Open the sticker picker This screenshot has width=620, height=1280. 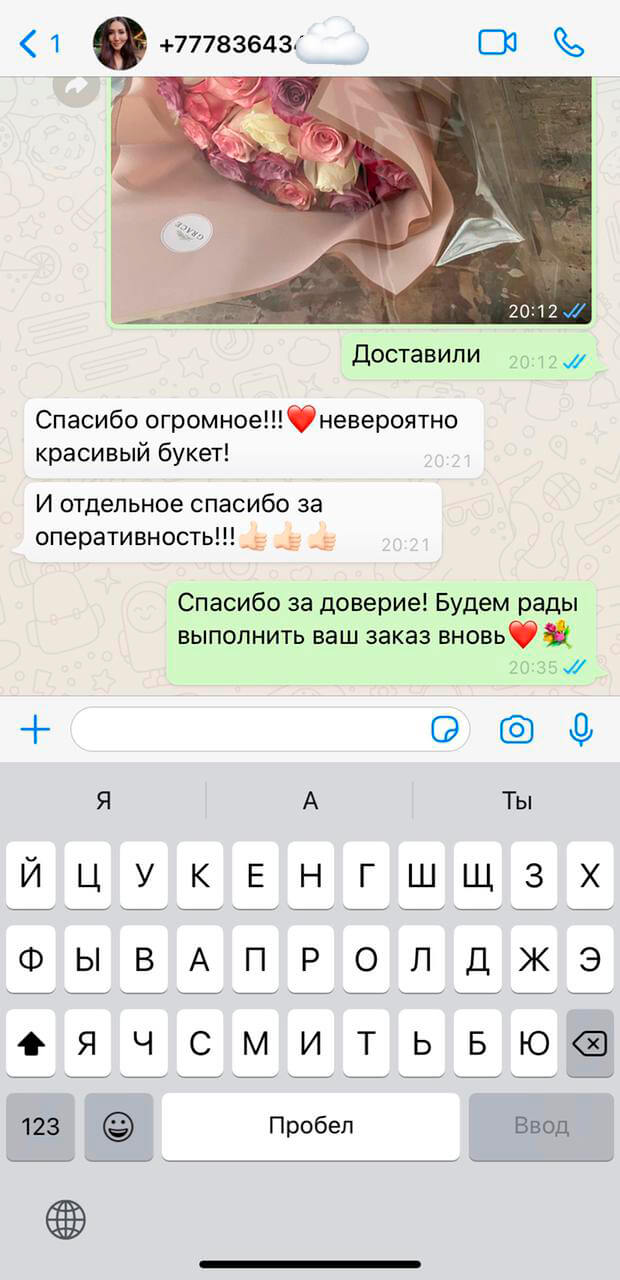[x=444, y=730]
